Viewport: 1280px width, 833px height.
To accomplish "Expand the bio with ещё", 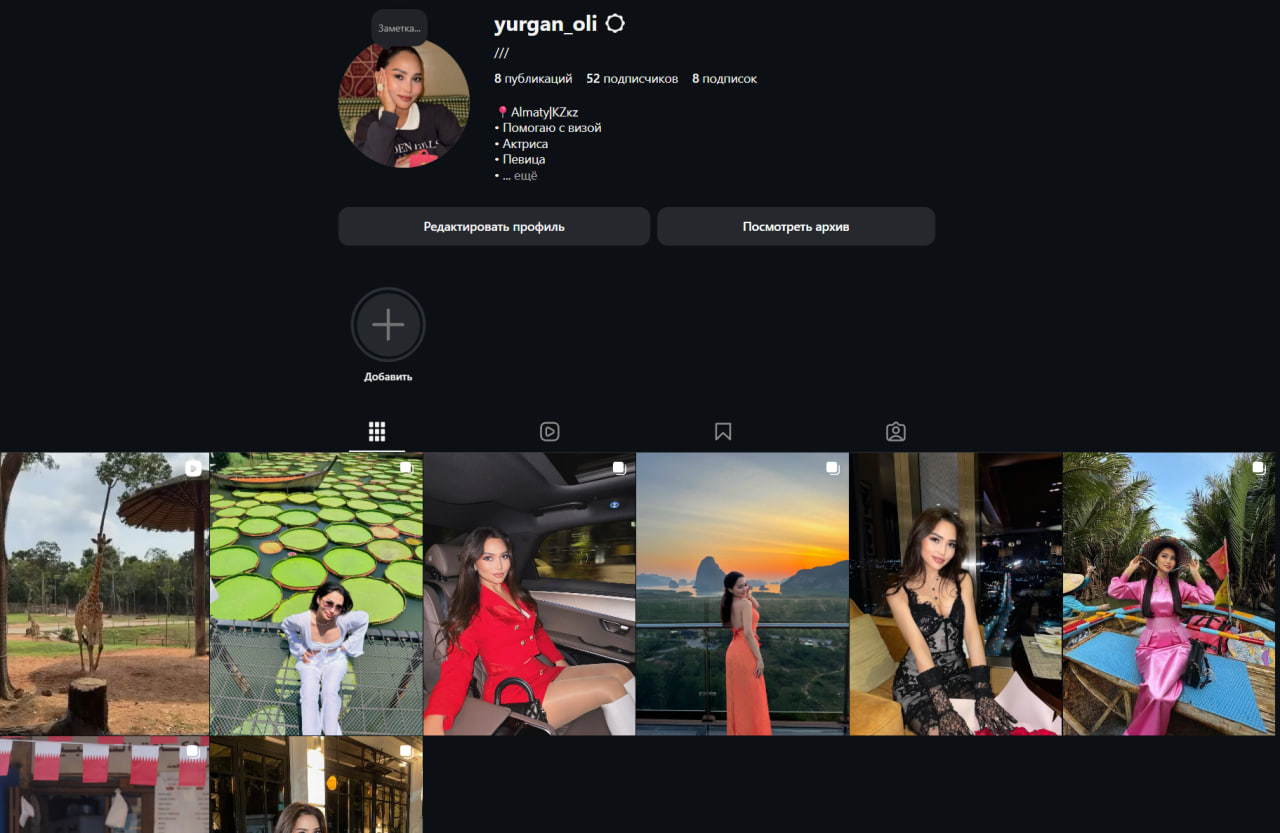I will click(x=526, y=175).
